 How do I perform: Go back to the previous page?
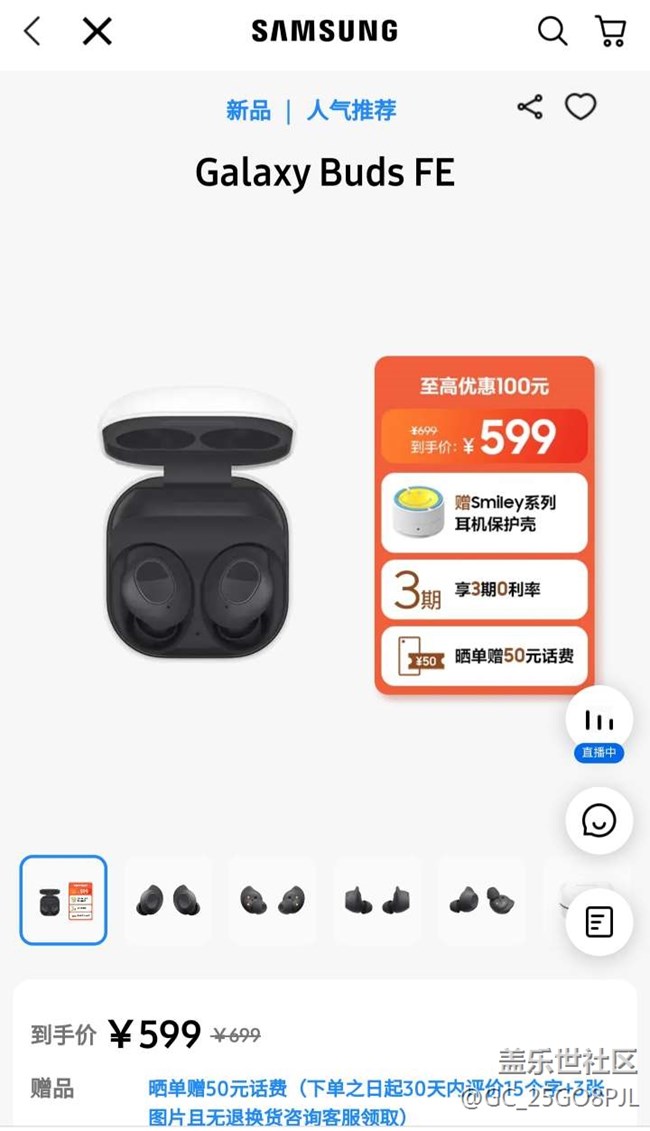pyautogui.click(x=32, y=32)
